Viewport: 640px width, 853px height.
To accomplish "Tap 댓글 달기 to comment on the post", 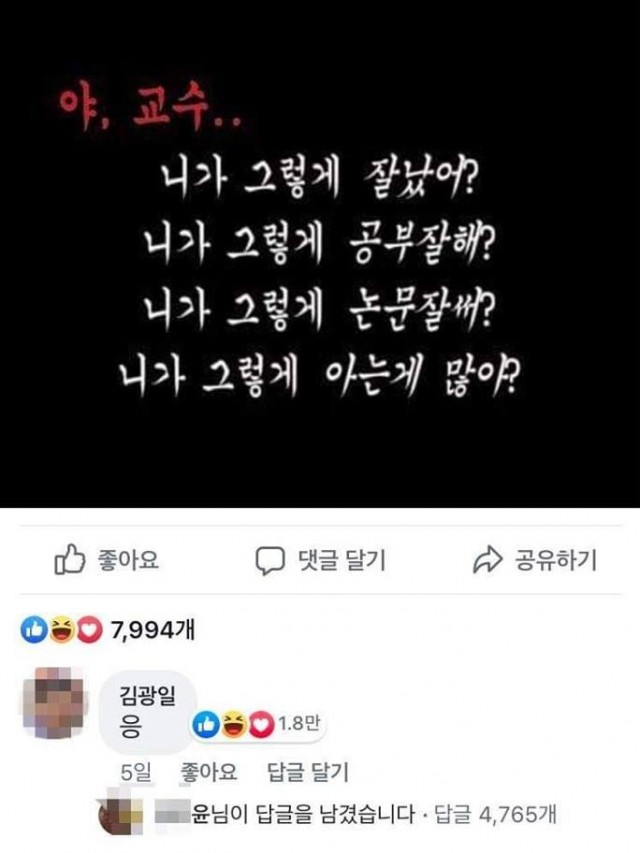I will (319, 561).
